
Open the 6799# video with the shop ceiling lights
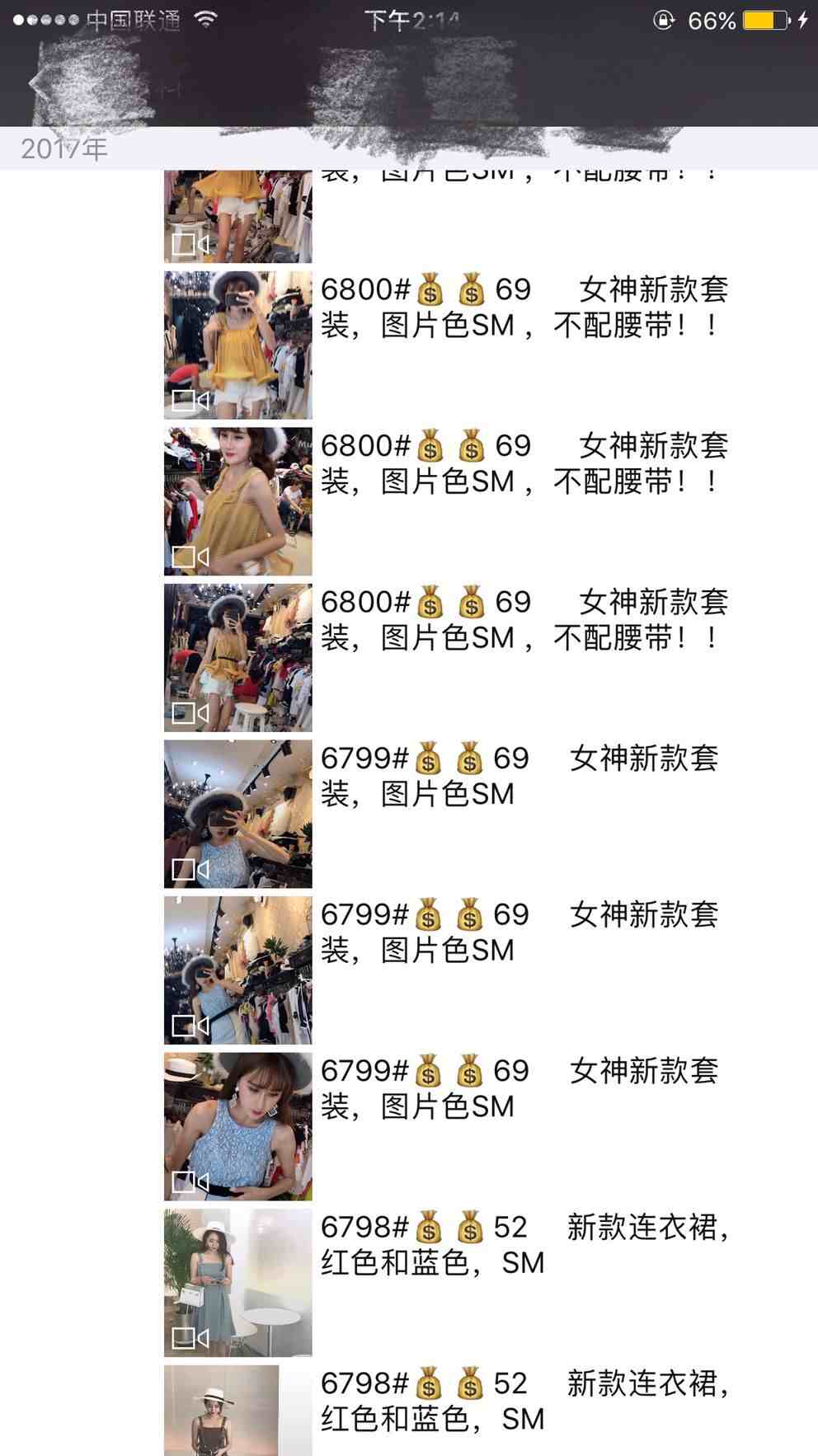(x=237, y=814)
